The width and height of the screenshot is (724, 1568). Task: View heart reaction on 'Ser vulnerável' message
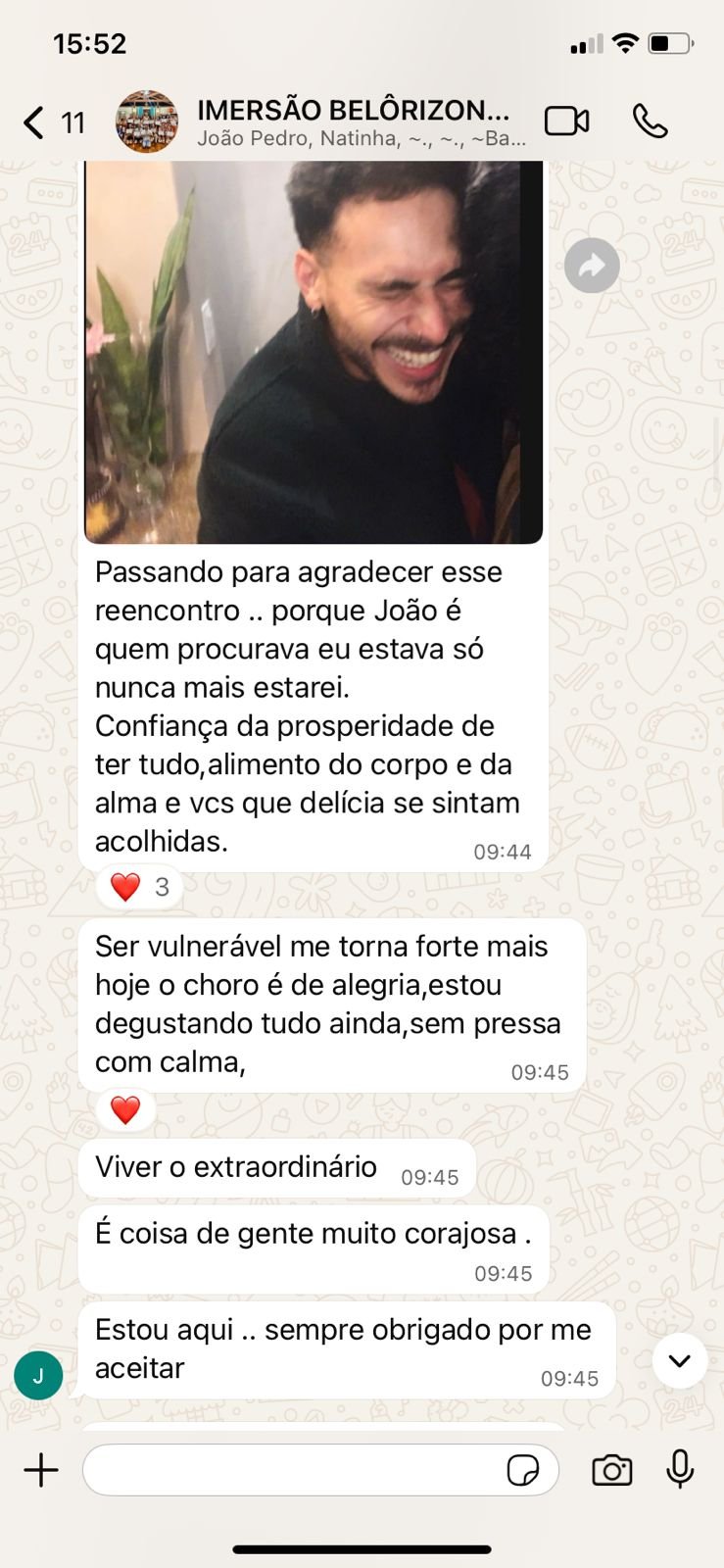[125, 1109]
